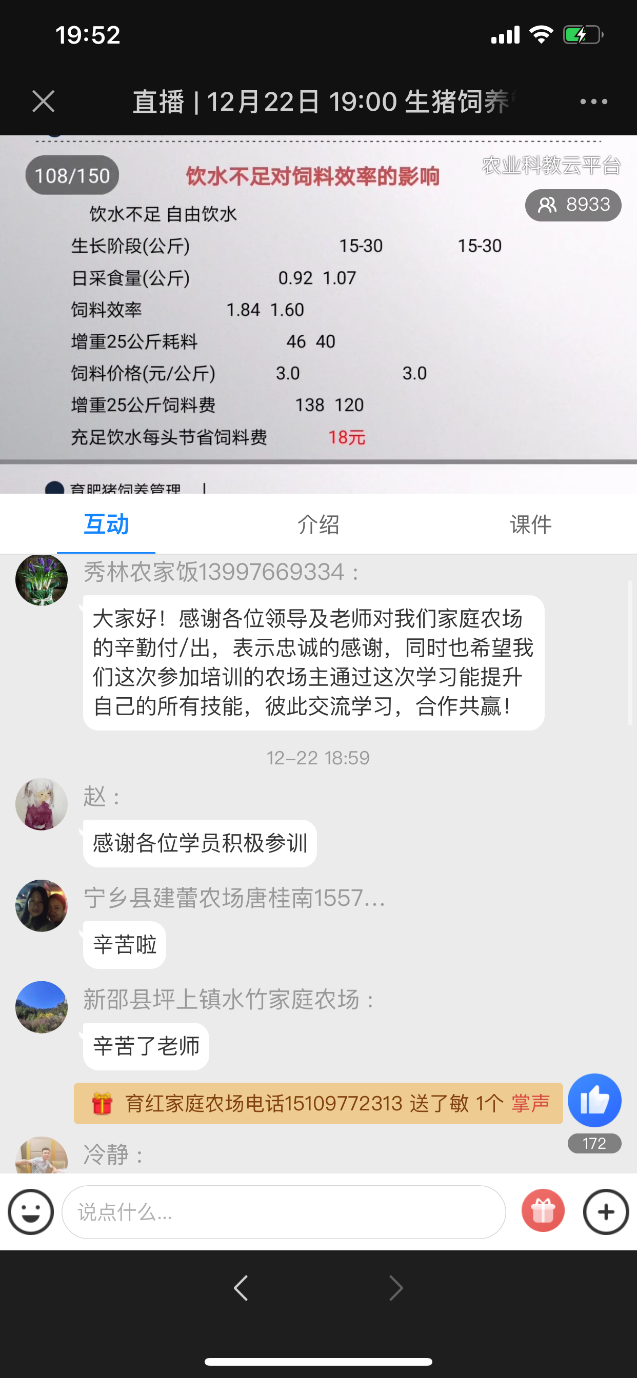This screenshot has height=1378, width=637.
Task: Like the live stream with thumbs-up
Action: pyautogui.click(x=594, y=1100)
